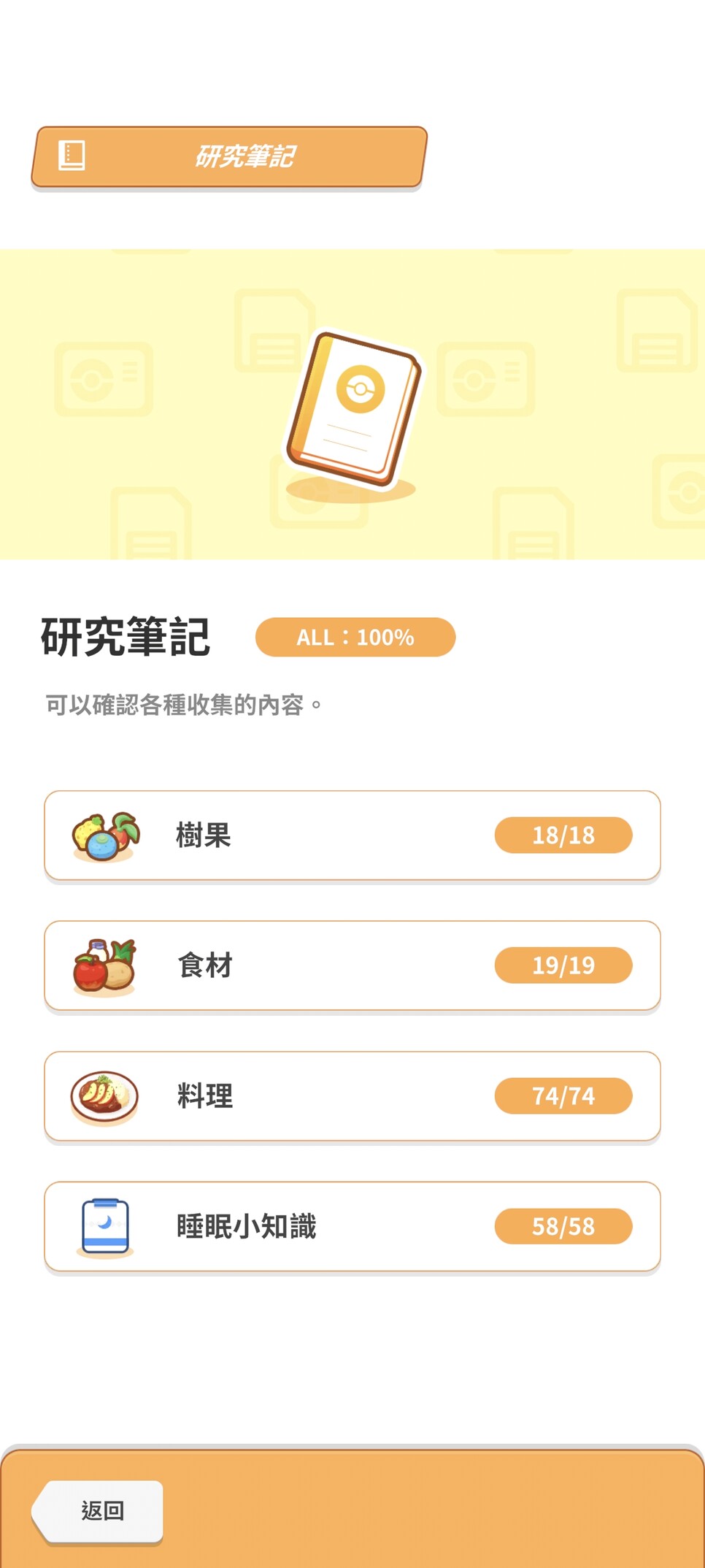
Task: Open 睡眠小知識 sleep tips
Action: [352, 1226]
